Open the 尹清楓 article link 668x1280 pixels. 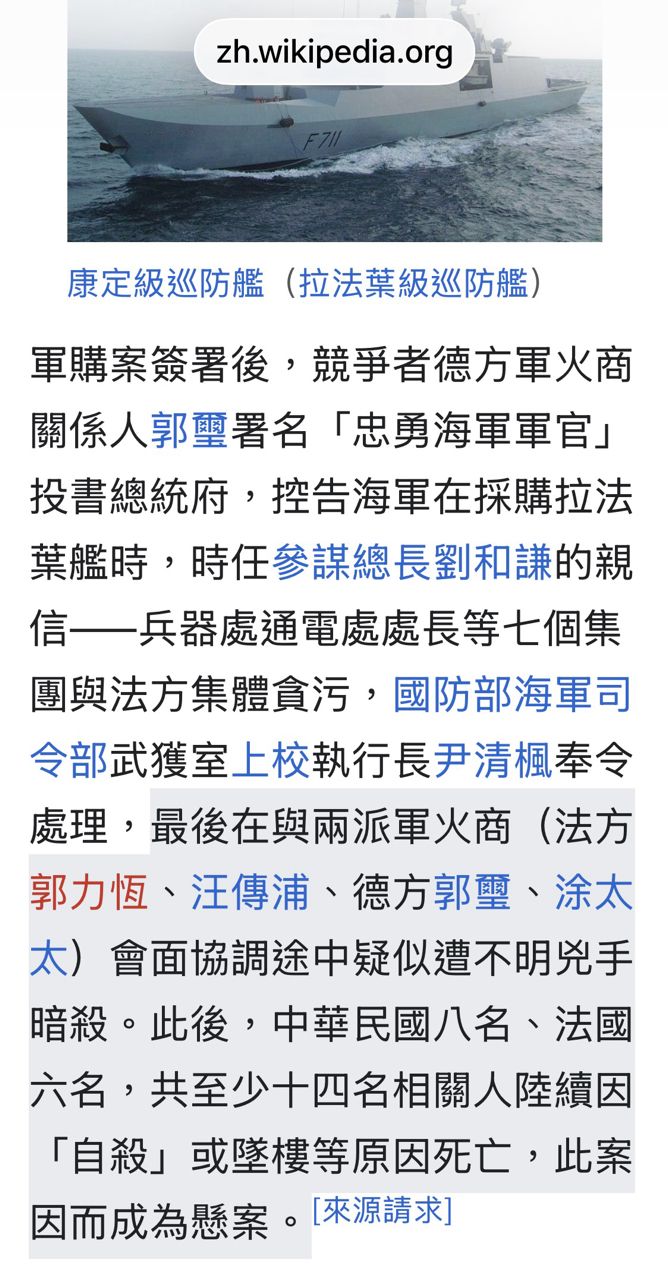[x=492, y=760]
